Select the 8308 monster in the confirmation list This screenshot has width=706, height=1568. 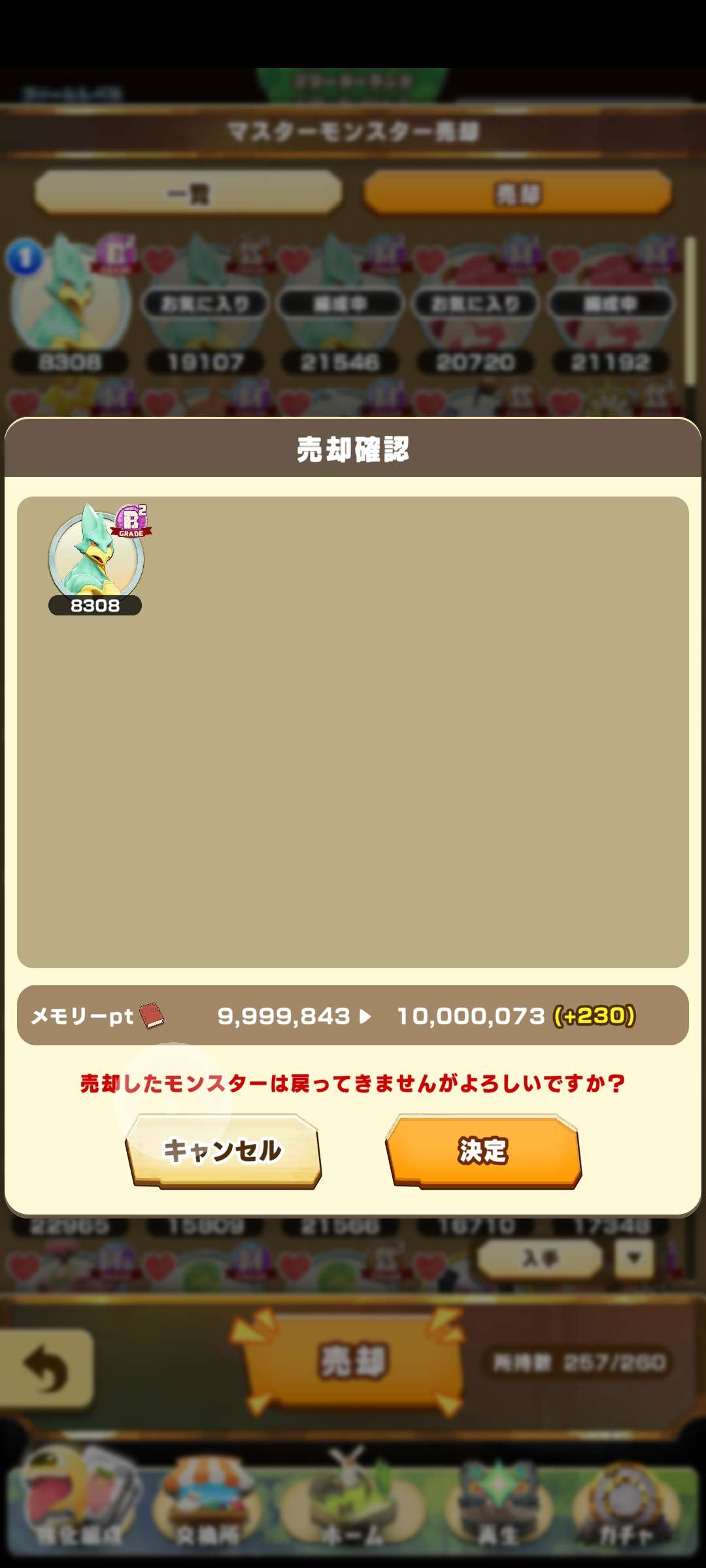[x=96, y=559]
